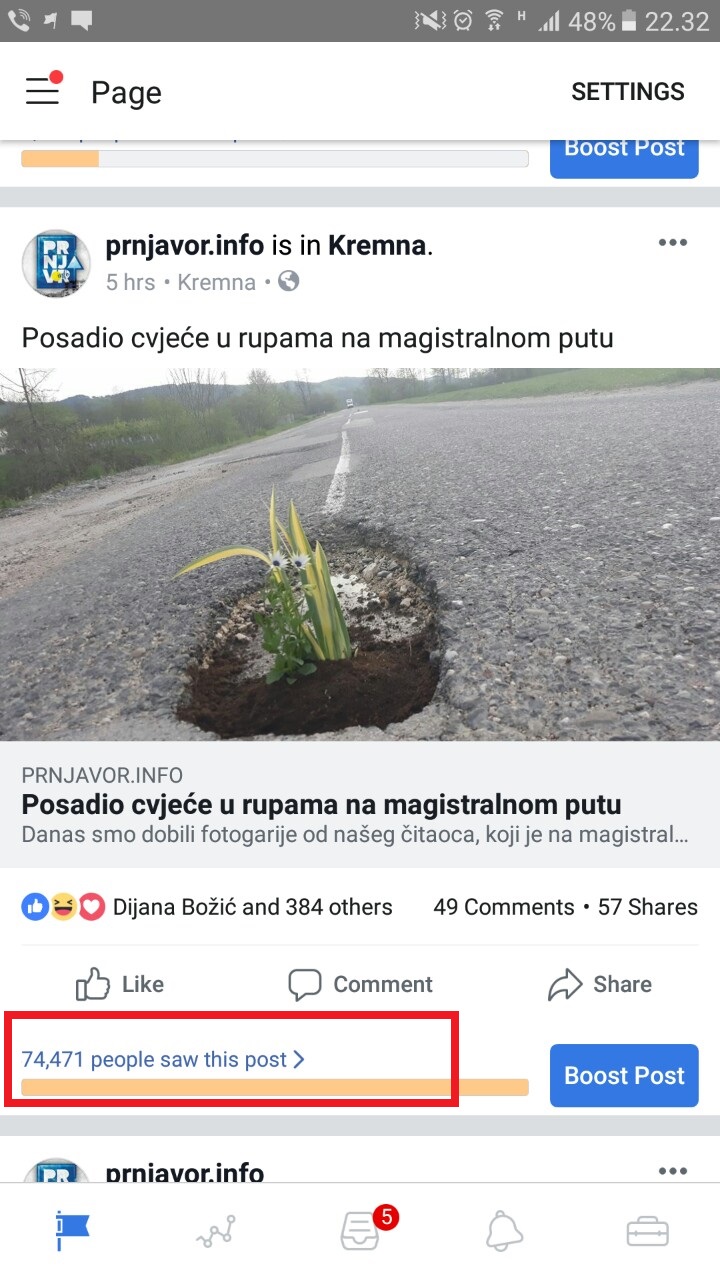Viewport: 720px width, 1280px height.
Task: View the 49 Comments on the post
Action: click(x=503, y=907)
